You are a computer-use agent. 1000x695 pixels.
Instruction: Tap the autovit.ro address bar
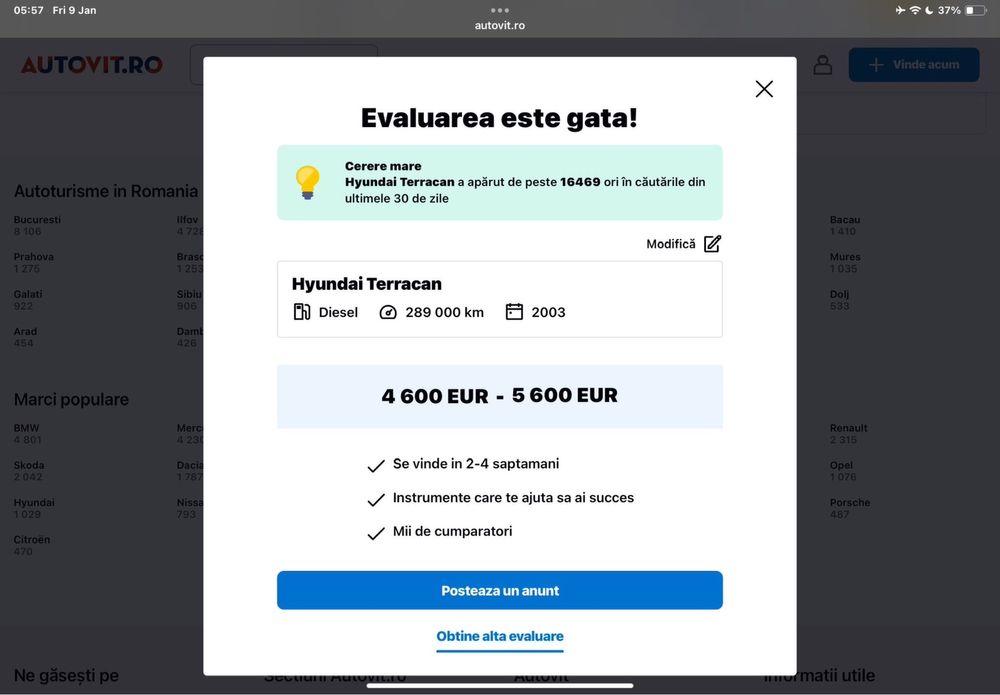tap(499, 25)
